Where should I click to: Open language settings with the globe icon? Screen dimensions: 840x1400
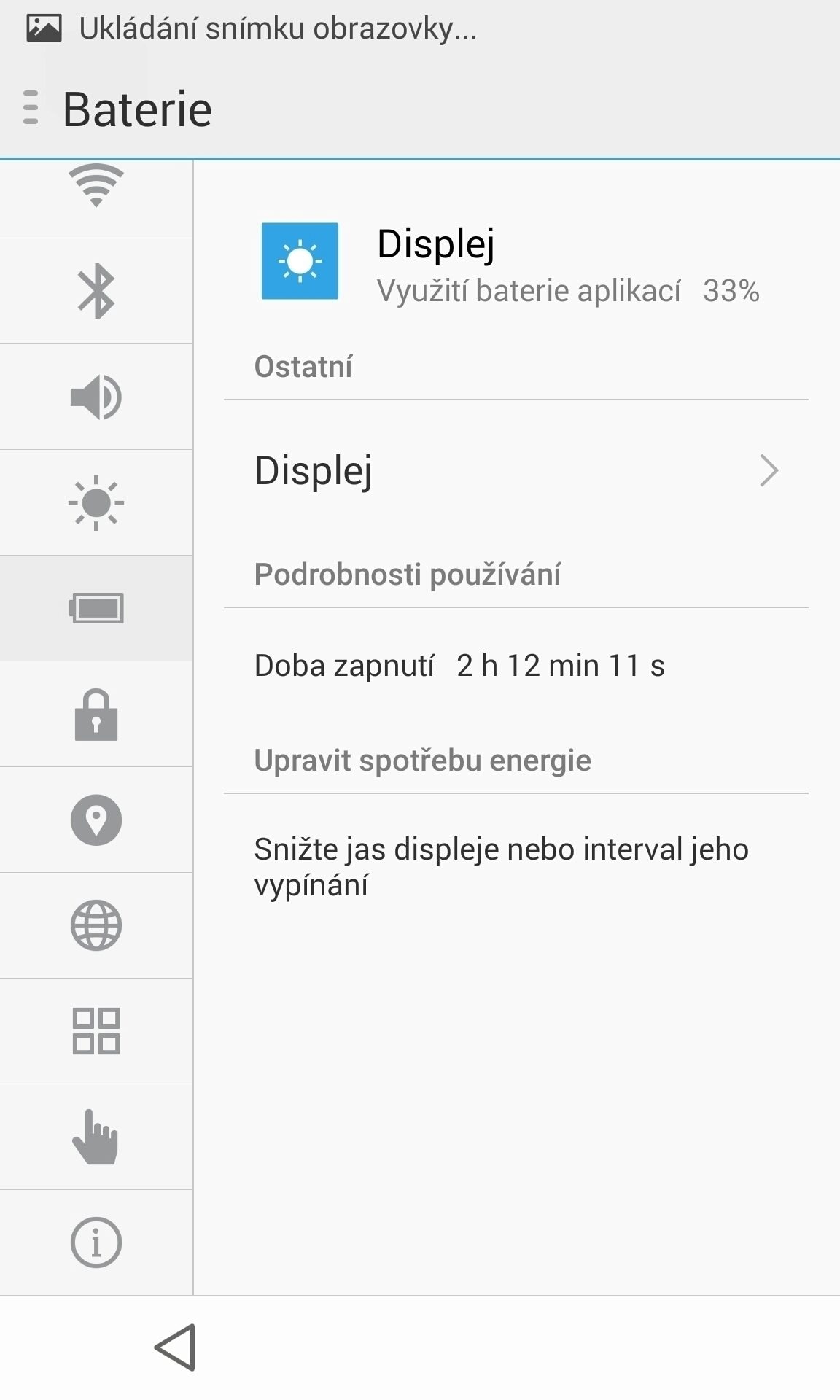(x=96, y=925)
